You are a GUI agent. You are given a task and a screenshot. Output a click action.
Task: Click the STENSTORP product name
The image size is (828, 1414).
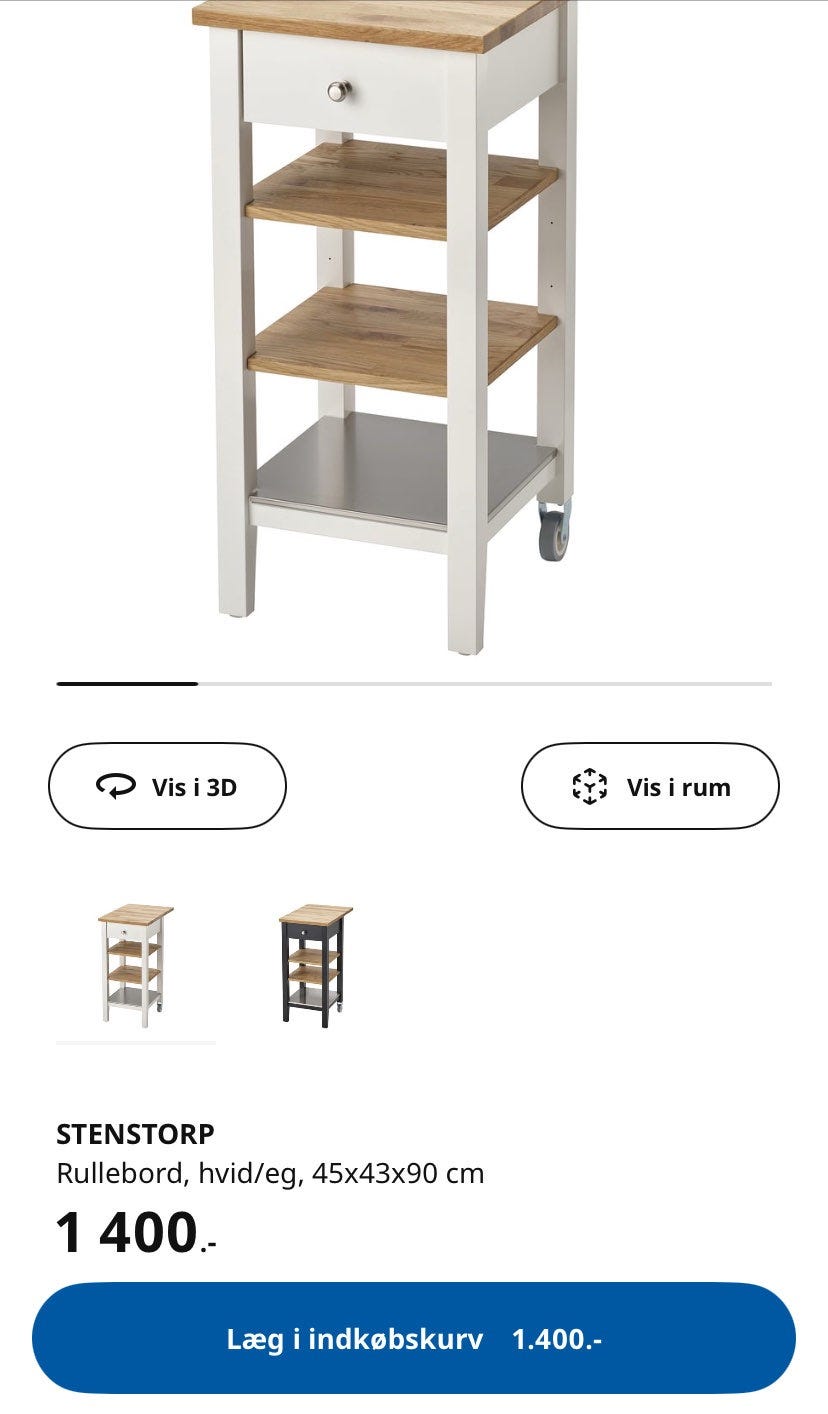pos(136,1134)
